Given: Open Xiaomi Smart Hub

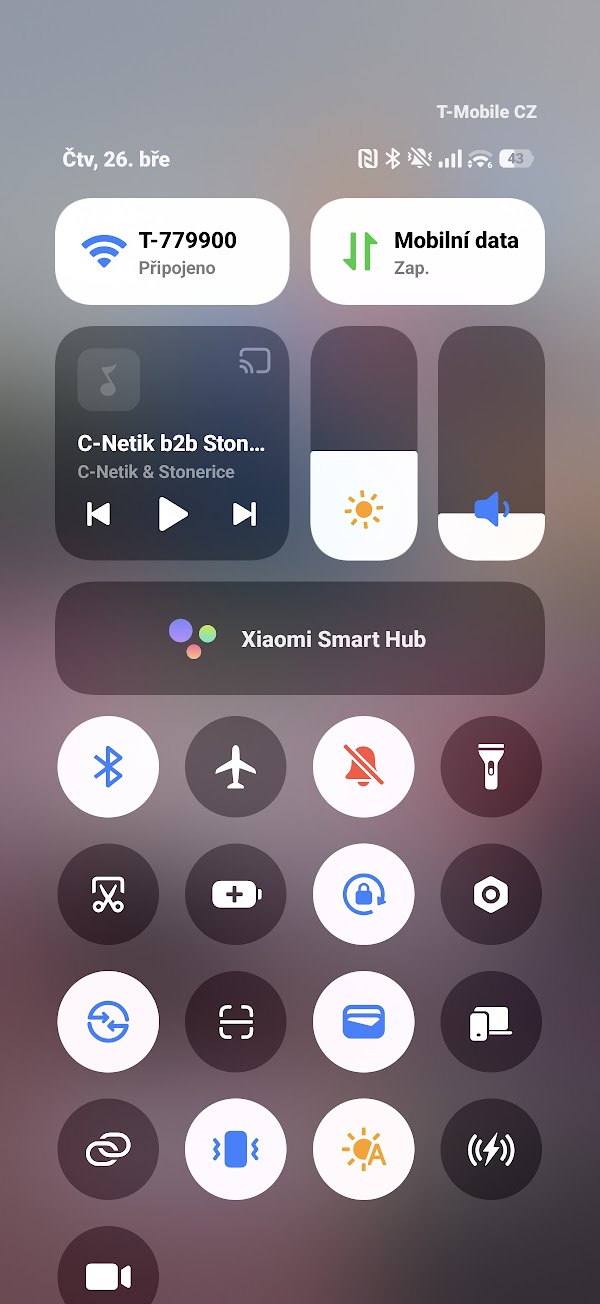Looking at the screenshot, I should [300, 638].
